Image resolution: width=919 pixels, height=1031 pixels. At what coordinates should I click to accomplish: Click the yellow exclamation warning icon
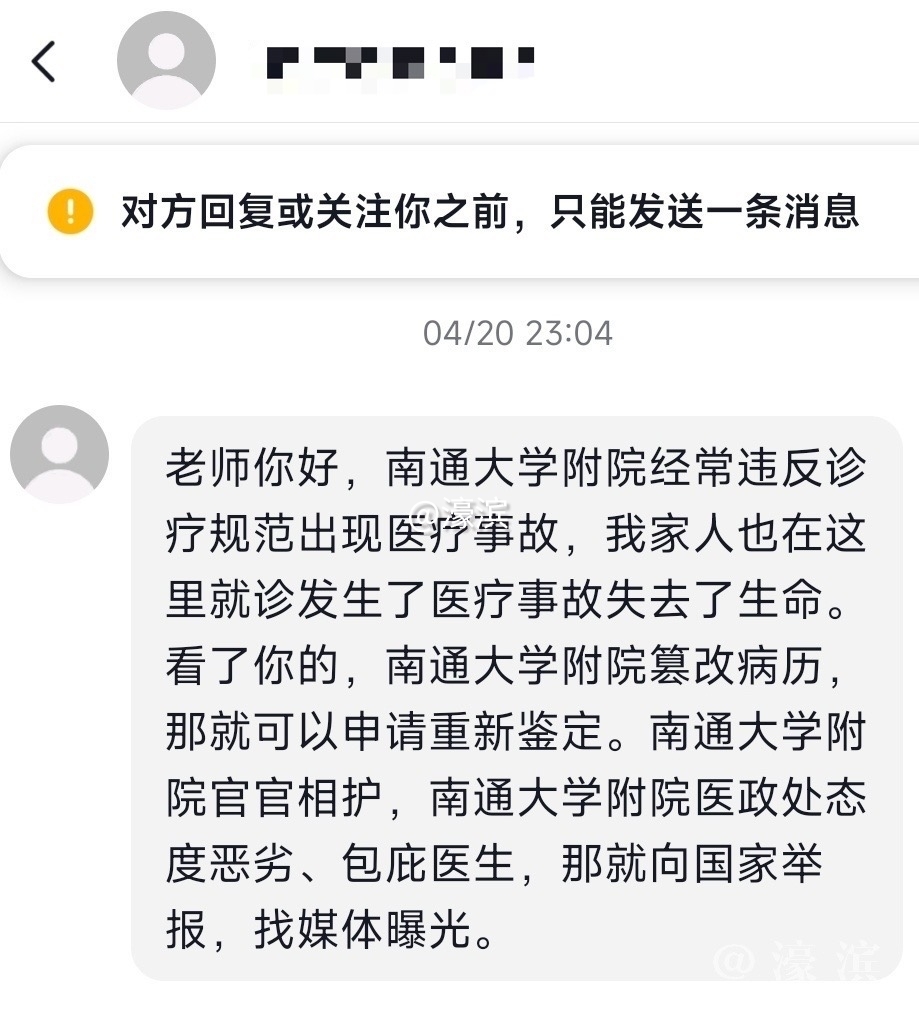click(68, 212)
